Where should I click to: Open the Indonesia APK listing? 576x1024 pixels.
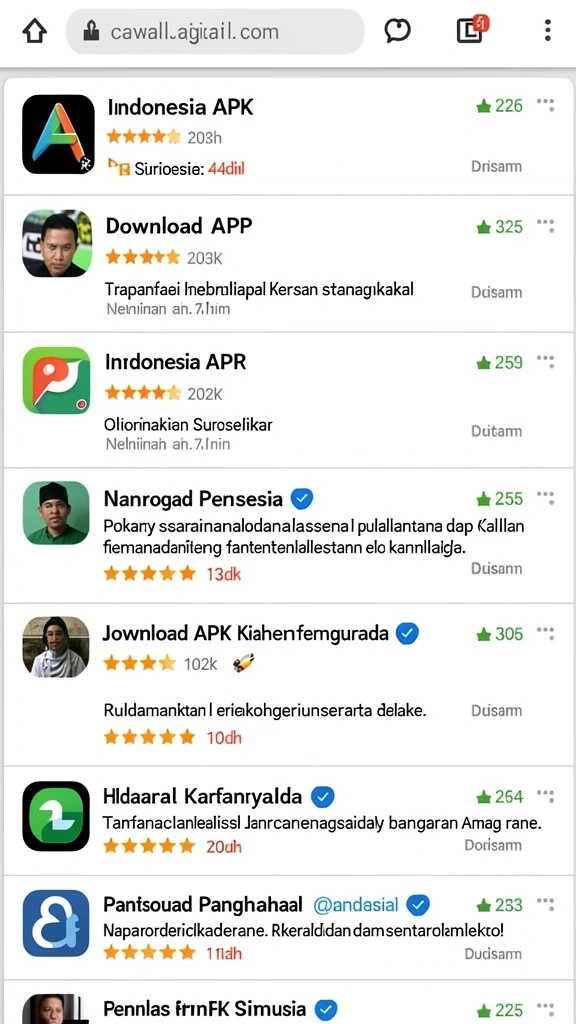pyautogui.click(x=288, y=136)
